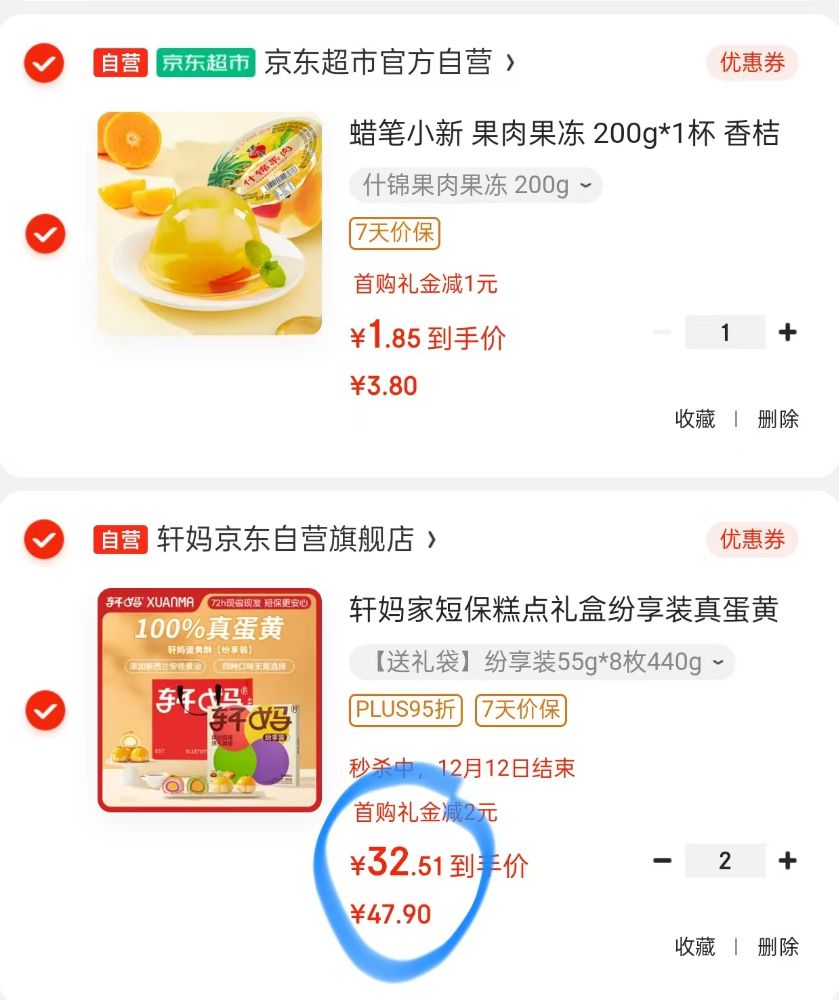Favorite the 蜡笔小新果冻 item
The image size is (839, 1000).
(695, 419)
